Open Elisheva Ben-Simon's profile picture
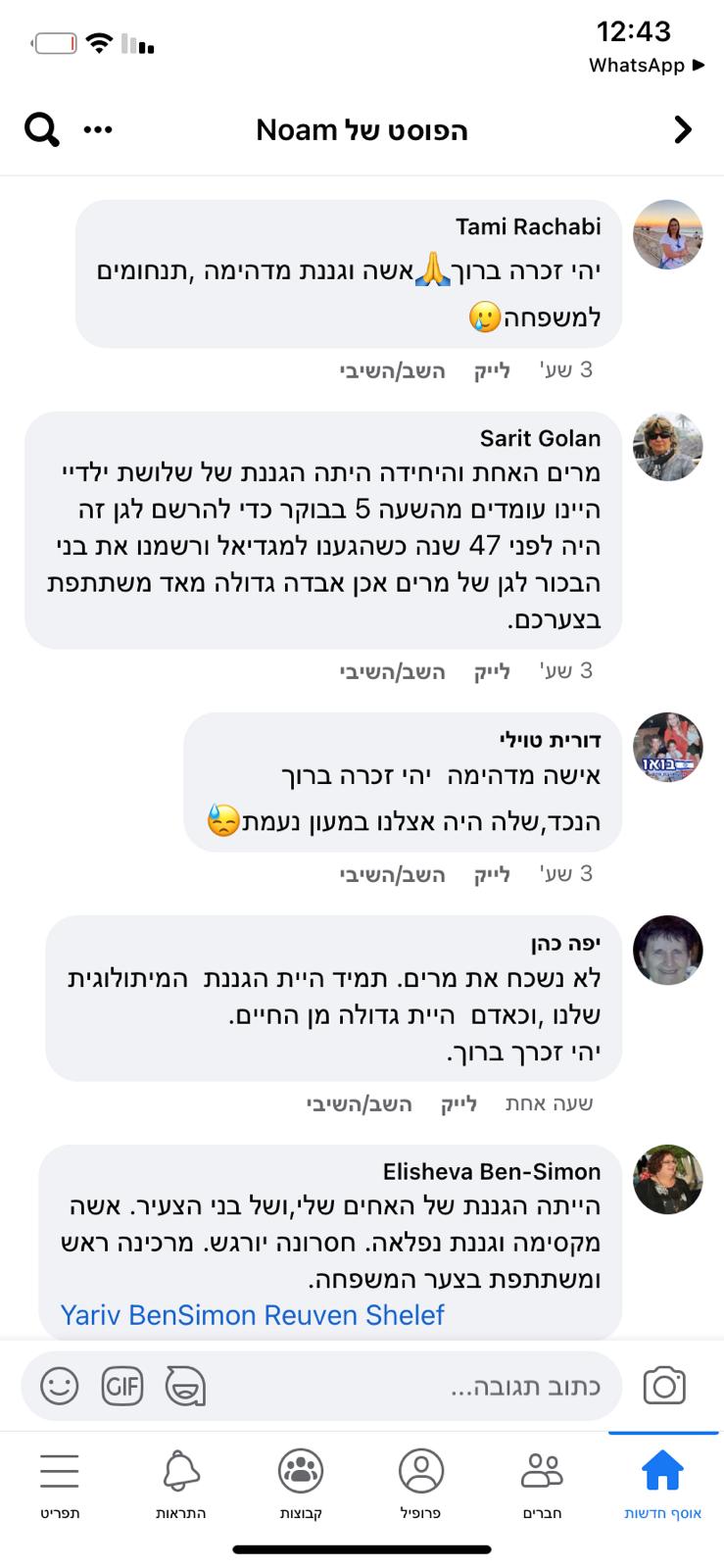 coord(667,1179)
